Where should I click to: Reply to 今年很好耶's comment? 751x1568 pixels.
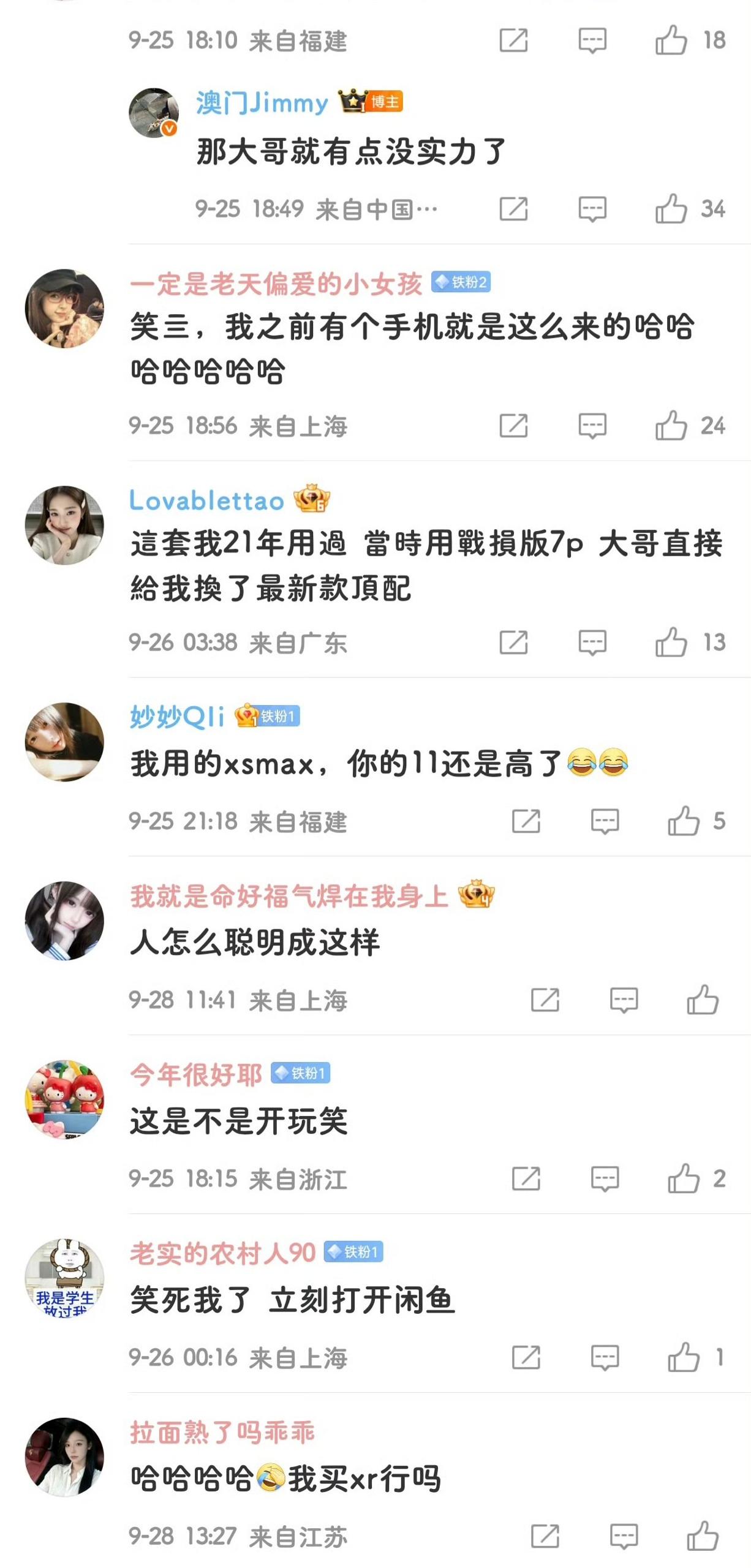(605, 1178)
